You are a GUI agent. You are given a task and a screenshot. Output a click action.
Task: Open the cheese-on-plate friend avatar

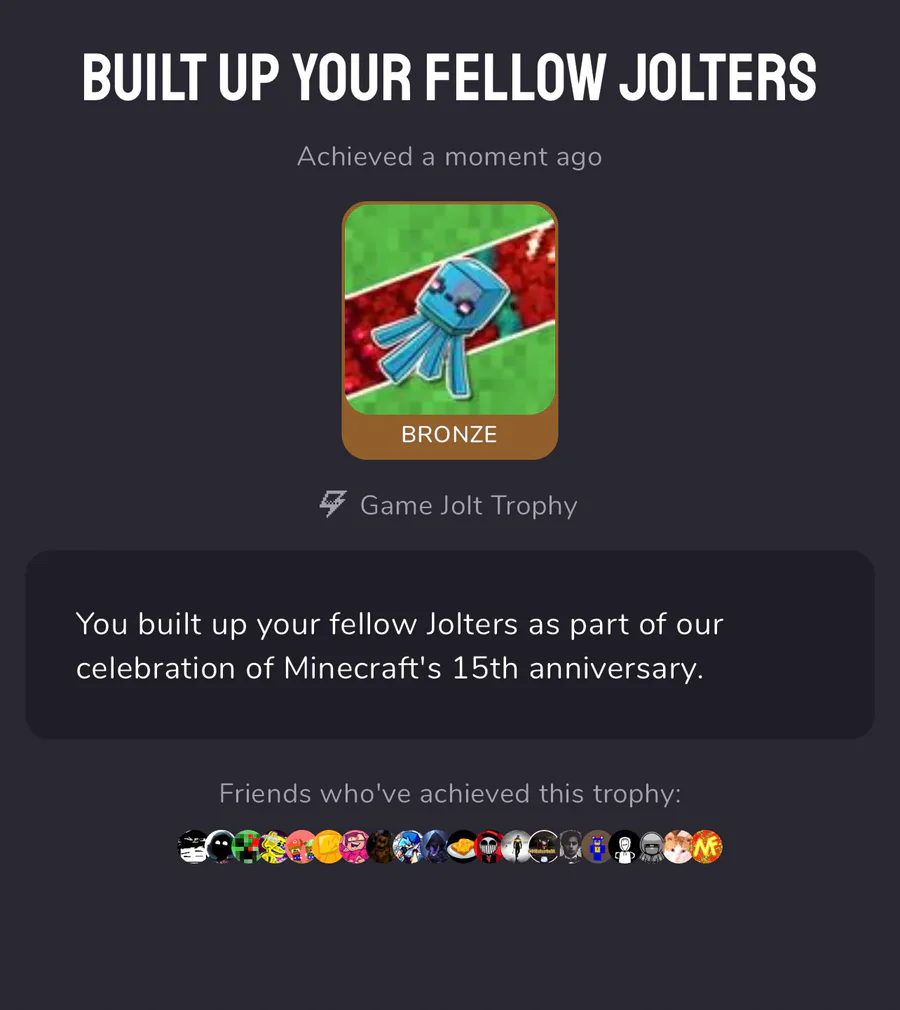[463, 847]
